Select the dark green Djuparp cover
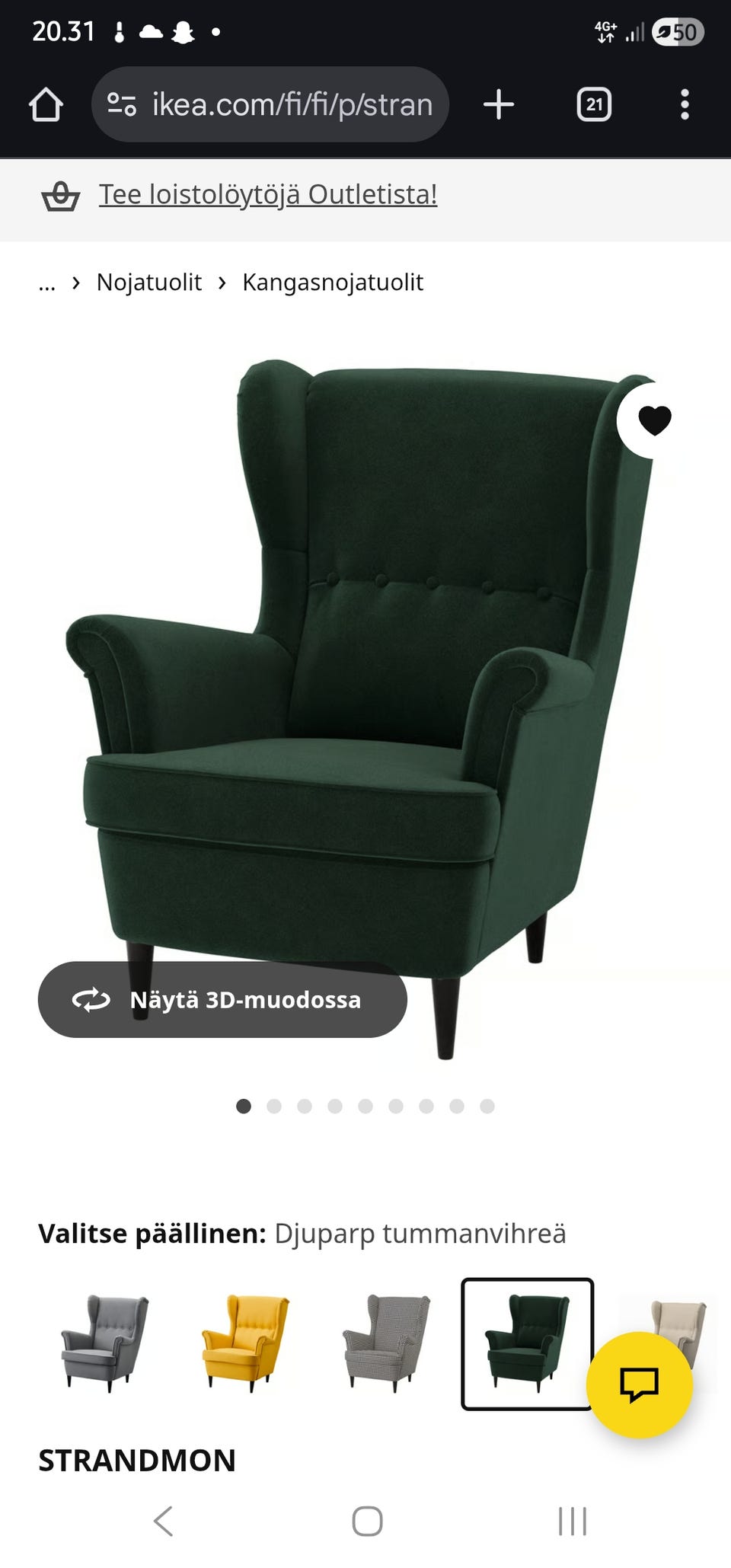731x1568 pixels. pos(527,1343)
